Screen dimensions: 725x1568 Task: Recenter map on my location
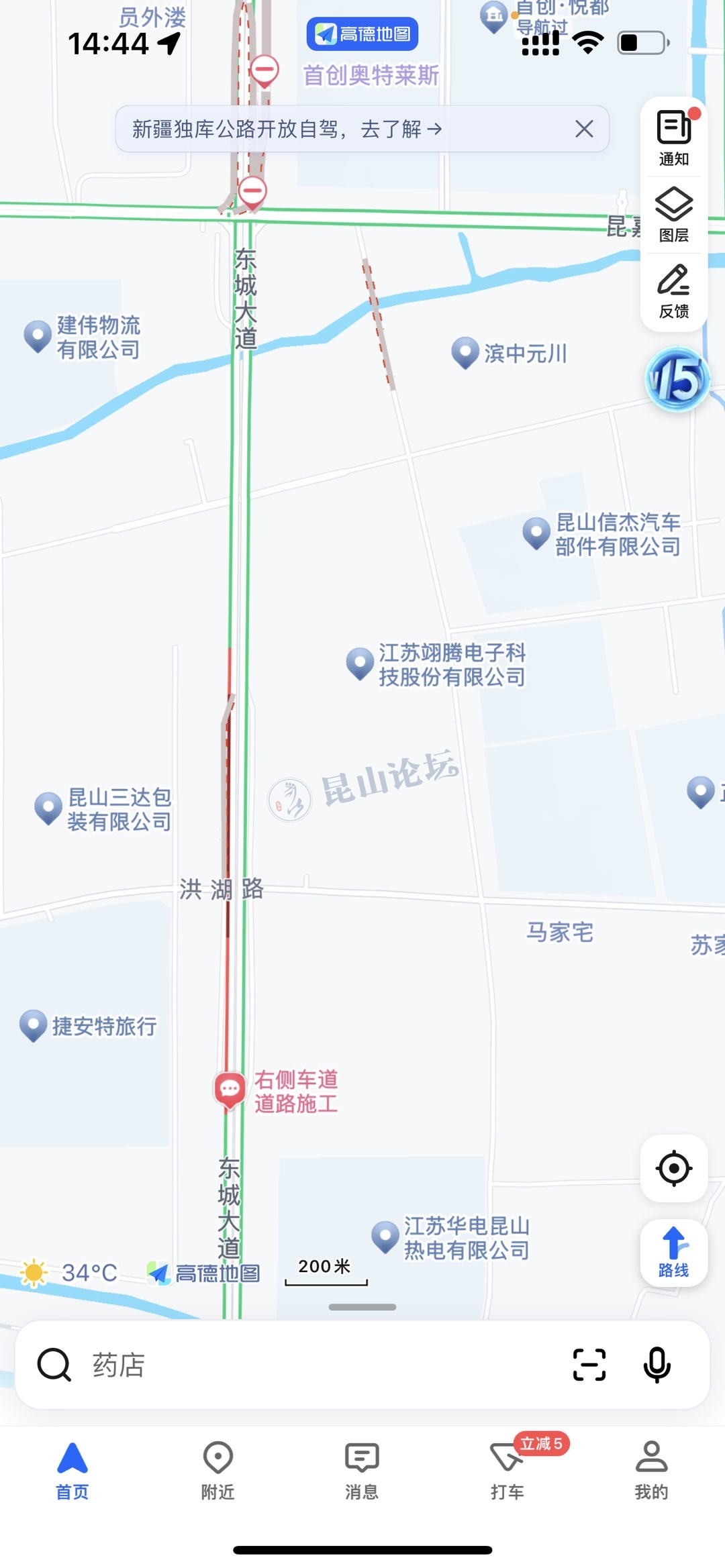coord(673,1168)
